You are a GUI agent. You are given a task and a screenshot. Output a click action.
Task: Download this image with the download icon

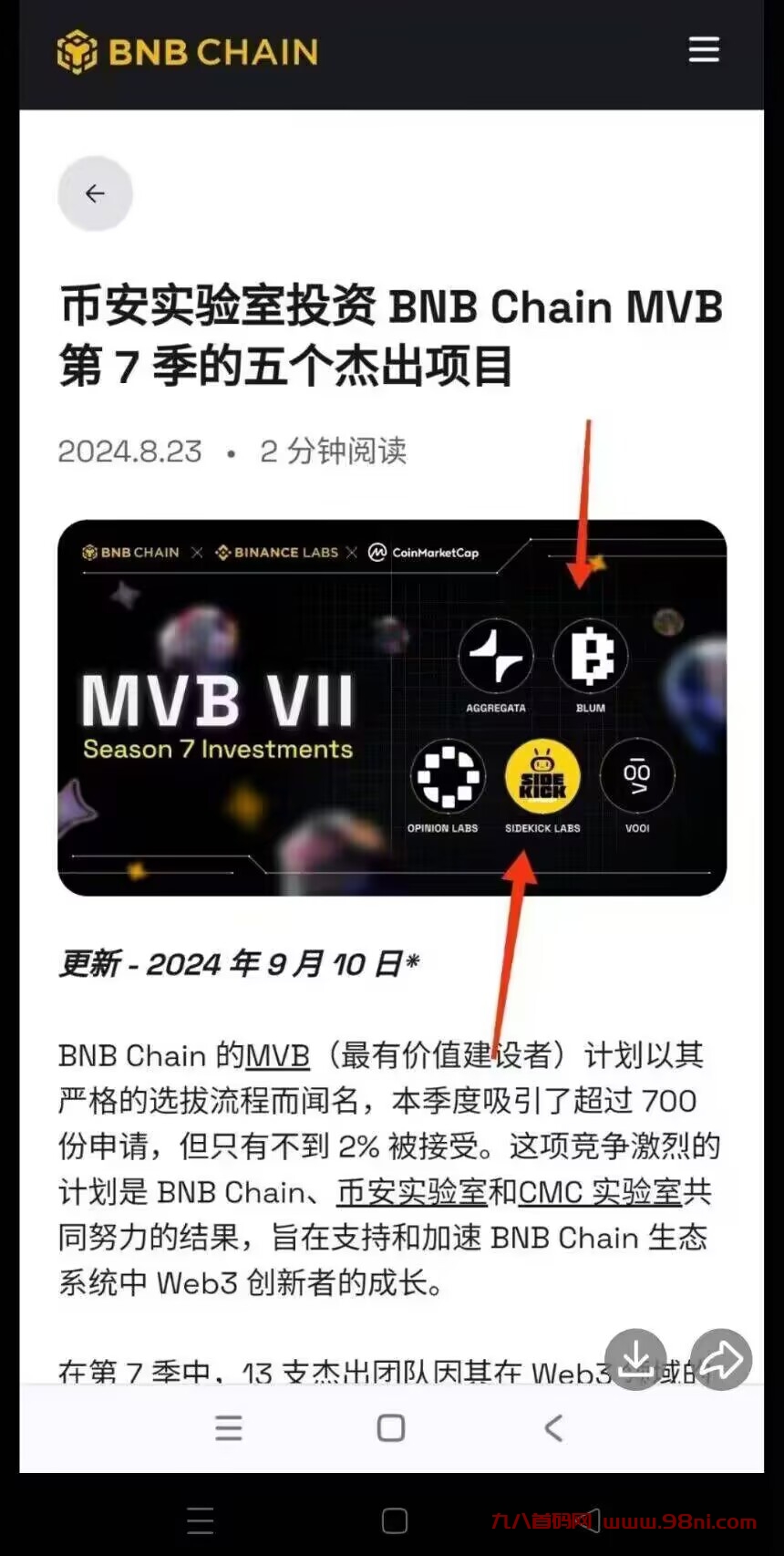click(x=635, y=1359)
